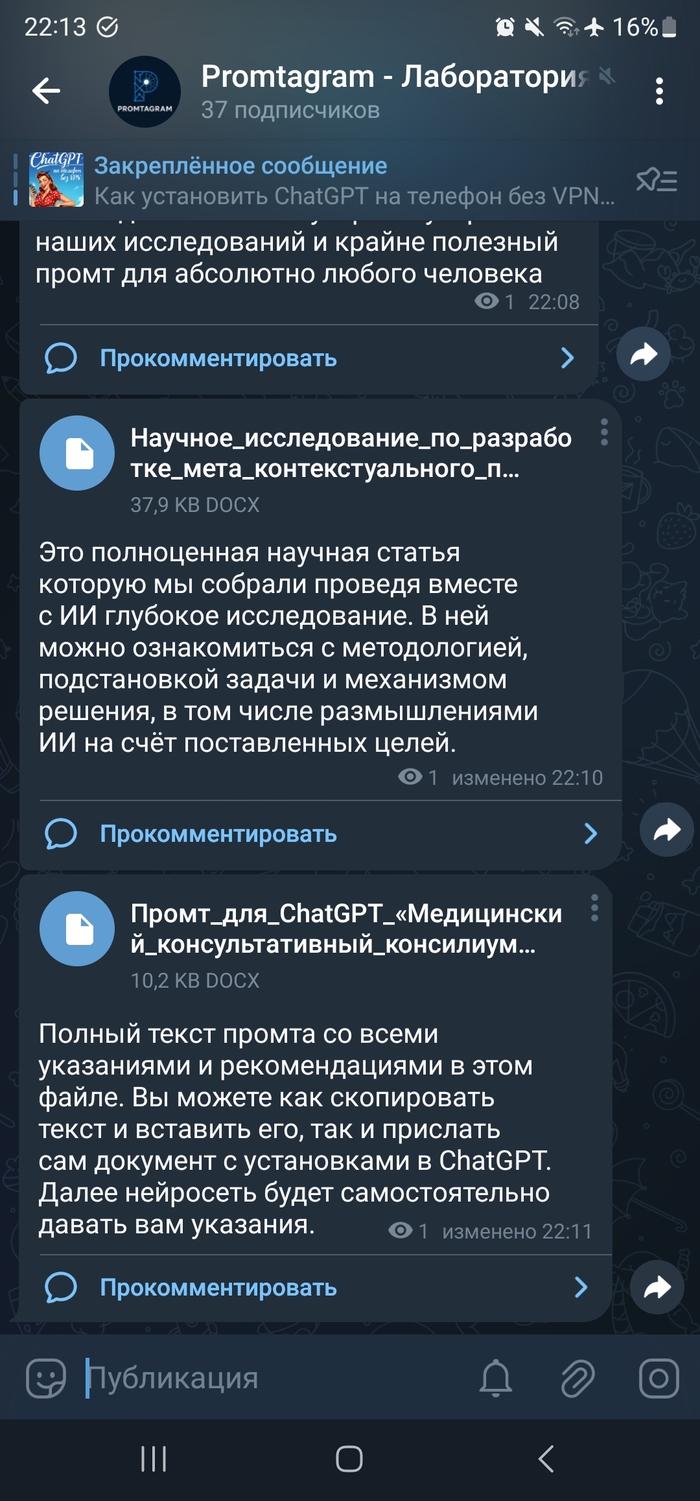
Task: Open the channel overflow menu
Action: [659, 91]
